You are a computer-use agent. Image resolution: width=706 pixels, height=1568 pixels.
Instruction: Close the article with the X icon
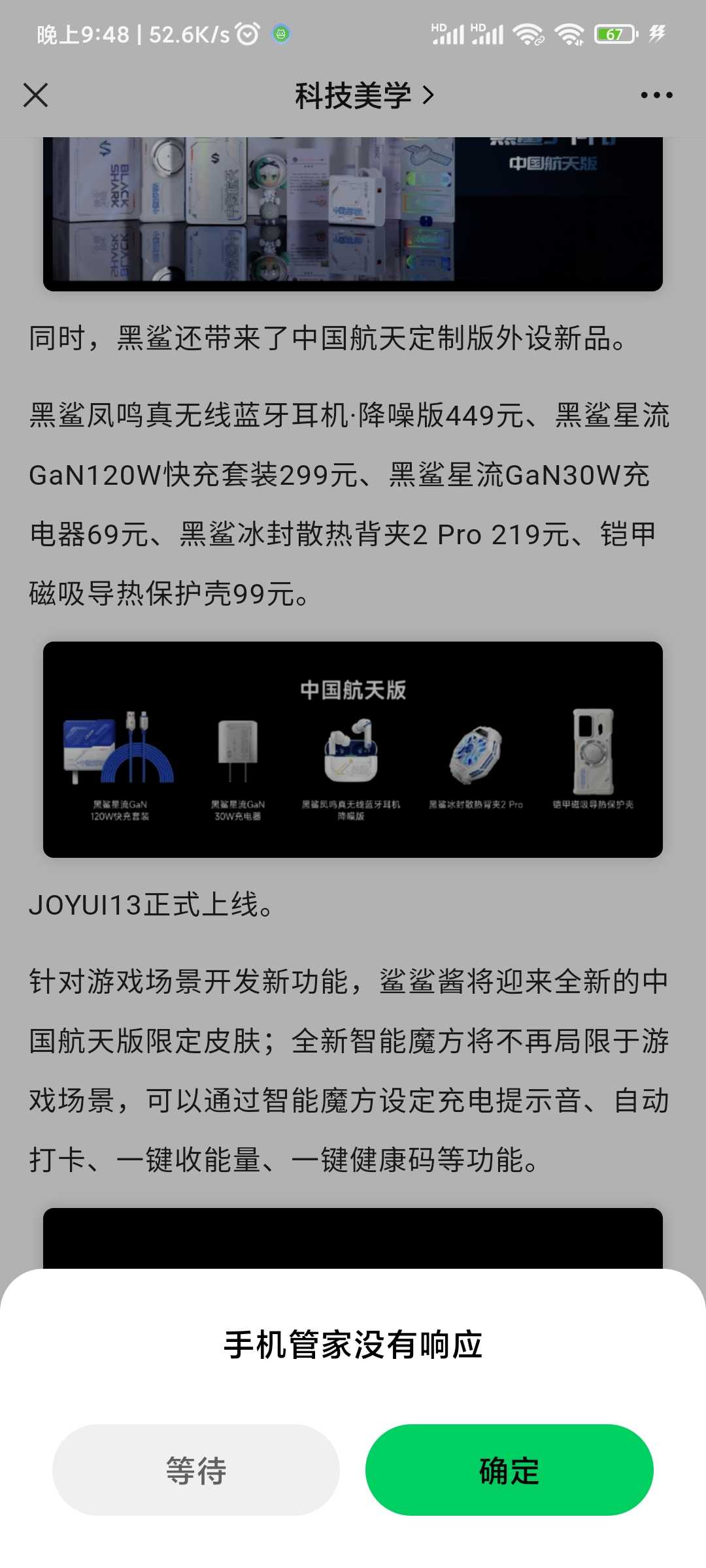[x=36, y=95]
